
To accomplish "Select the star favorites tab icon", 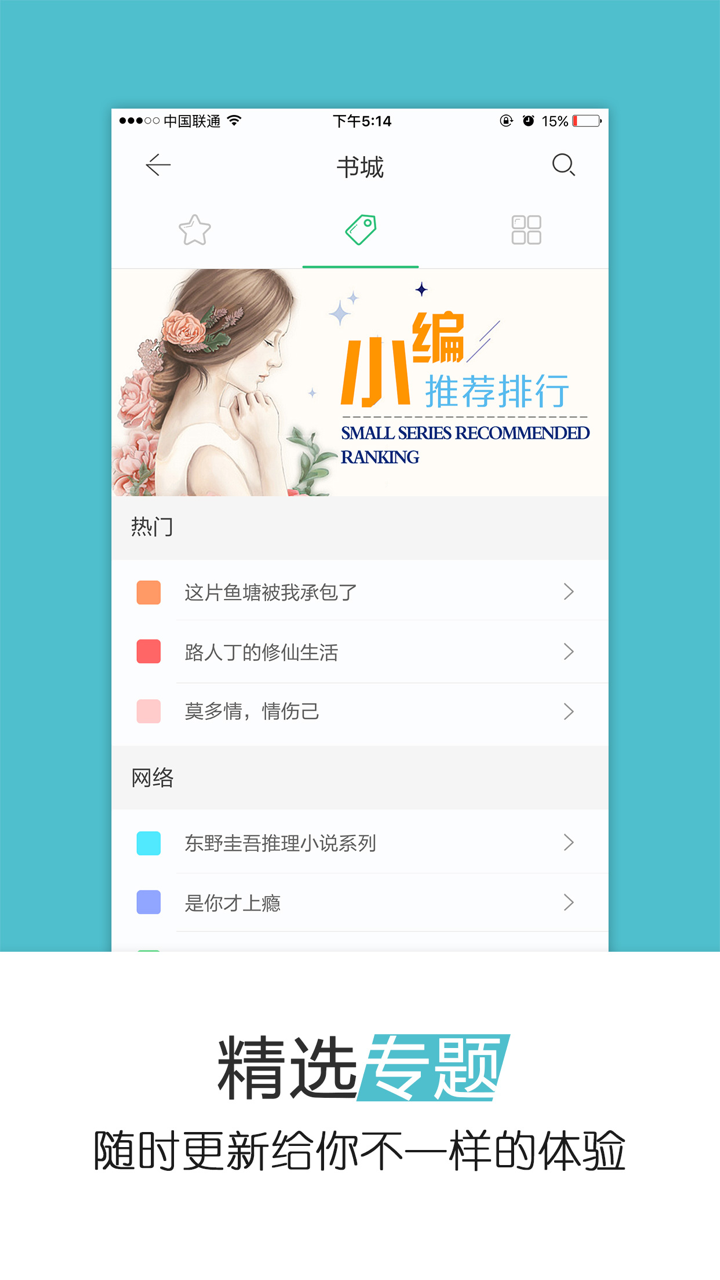I will point(194,229).
